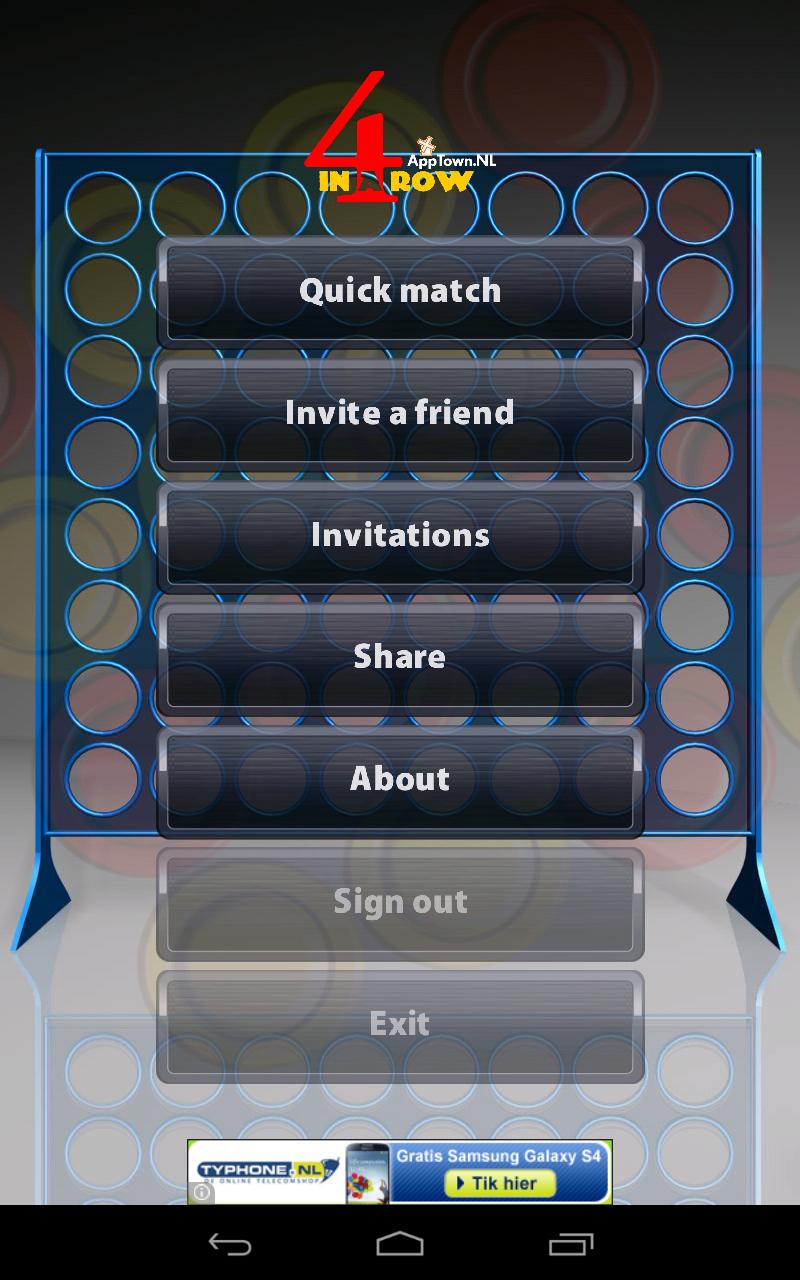Viewport: 800px width, 1280px height.
Task: Open the Share option
Action: pyautogui.click(x=400, y=656)
